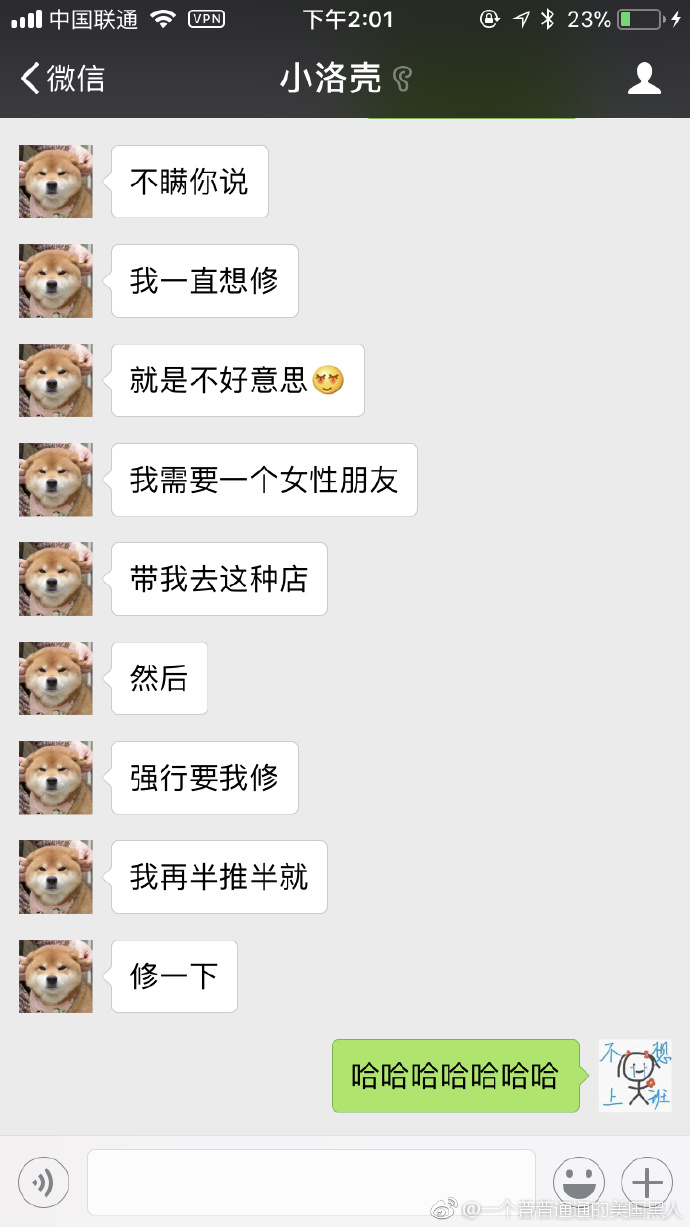Go back to the 微信 chat list

tap(62, 79)
